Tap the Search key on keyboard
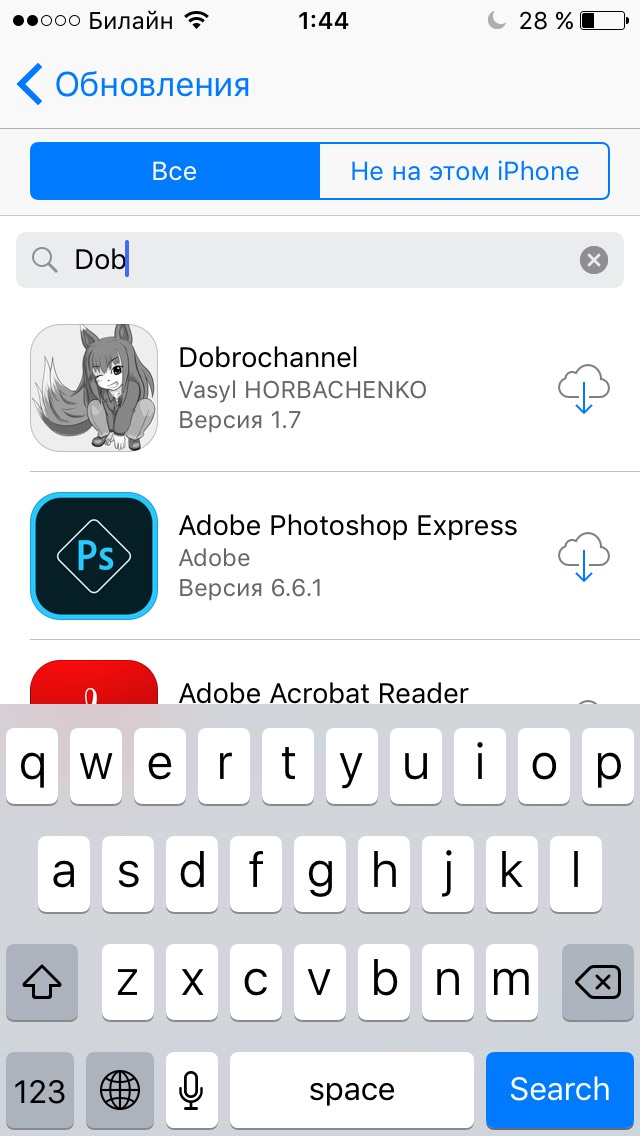Viewport: 640px width, 1136px height. click(x=559, y=1089)
